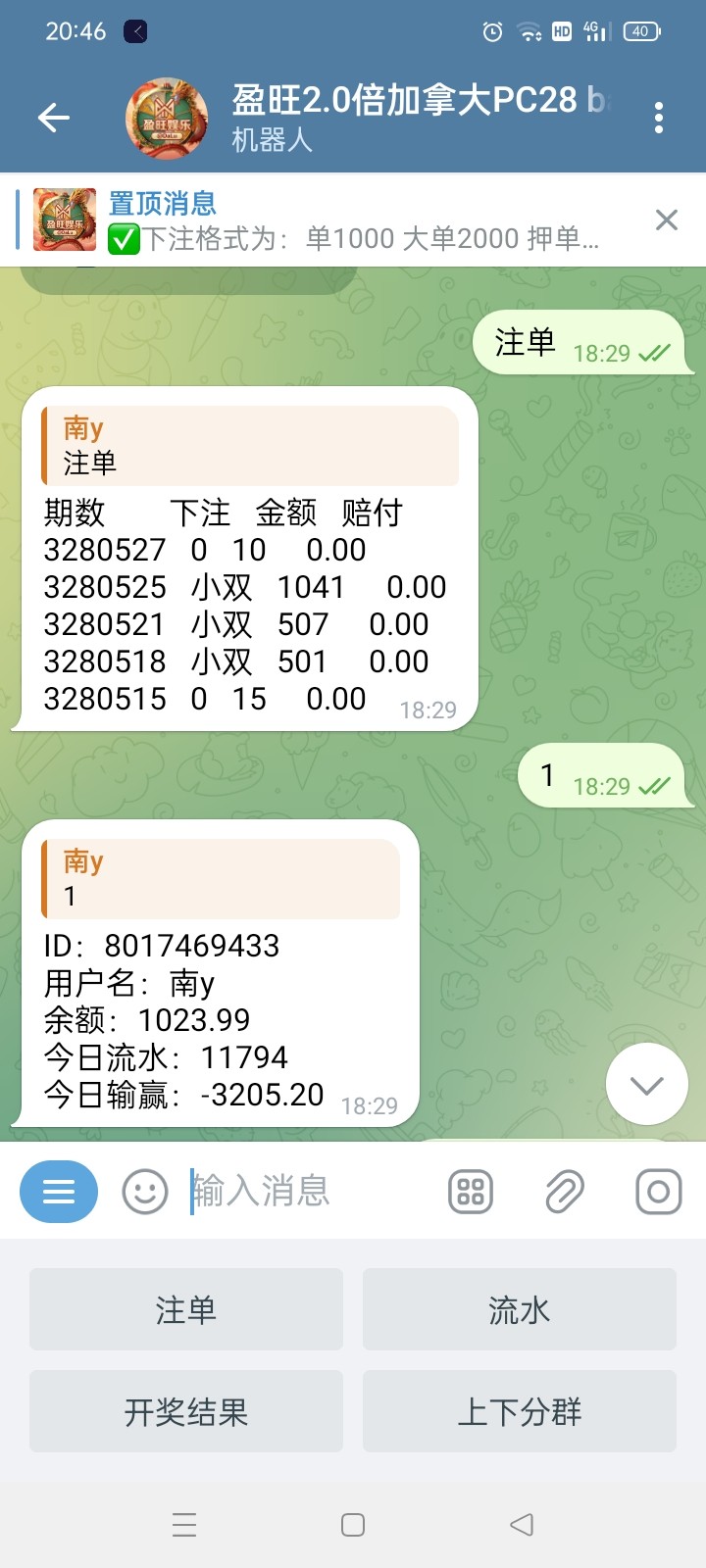Toggle the bot keyboard icon

pyautogui.click(x=471, y=1192)
